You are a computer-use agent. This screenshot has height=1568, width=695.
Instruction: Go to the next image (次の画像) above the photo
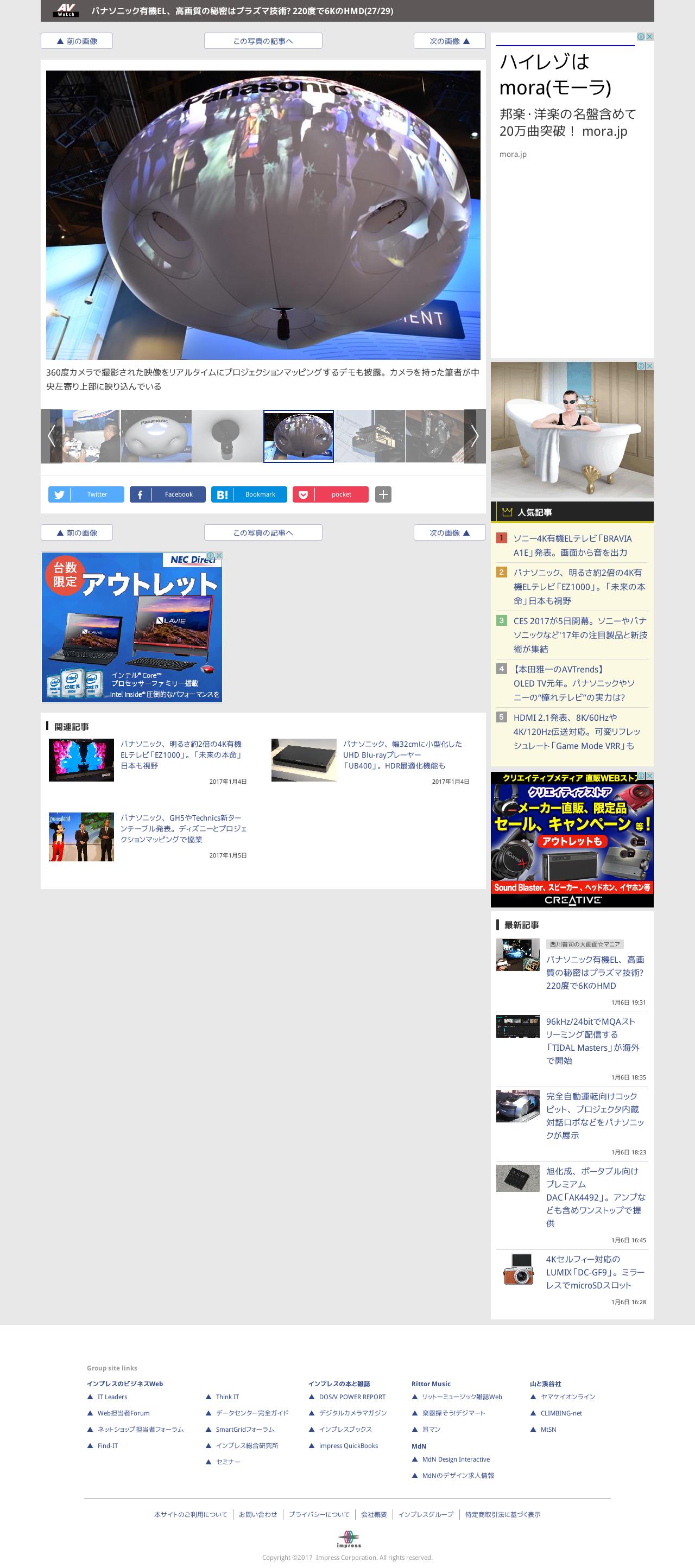click(x=450, y=41)
